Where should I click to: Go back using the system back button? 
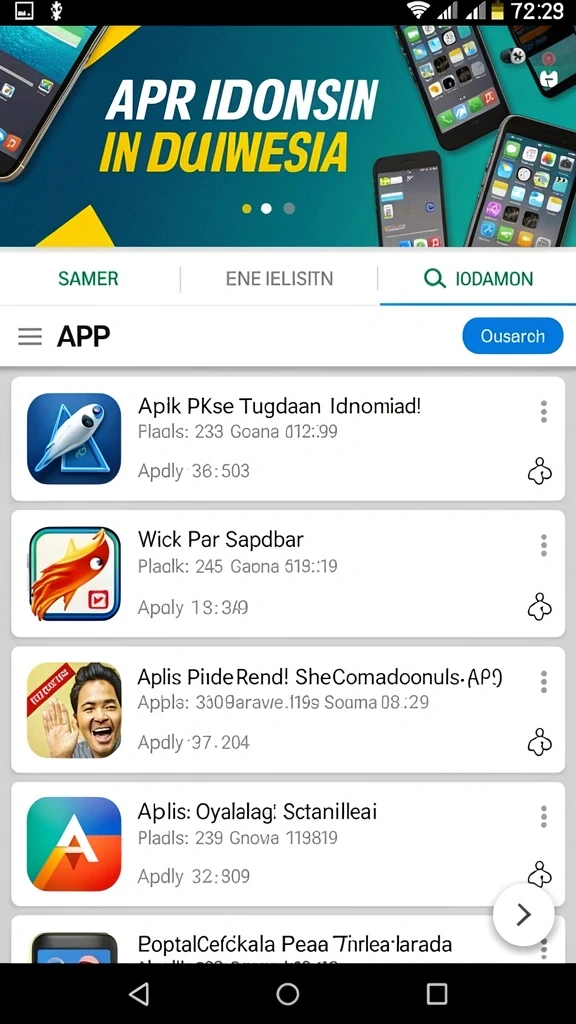pos(139,993)
